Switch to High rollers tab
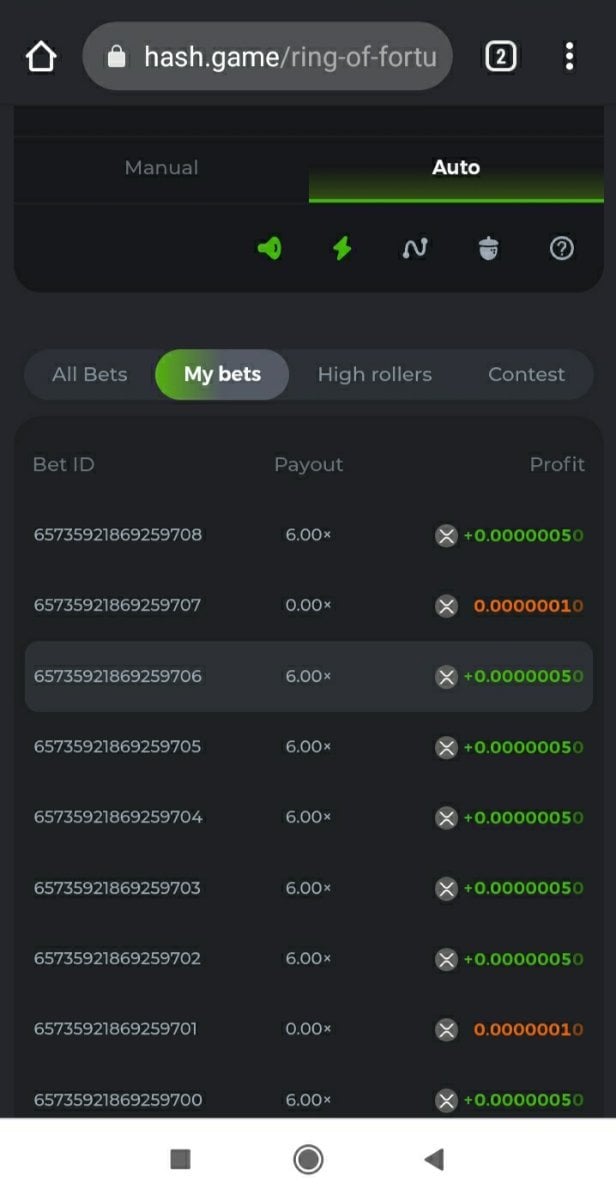 [x=374, y=375]
